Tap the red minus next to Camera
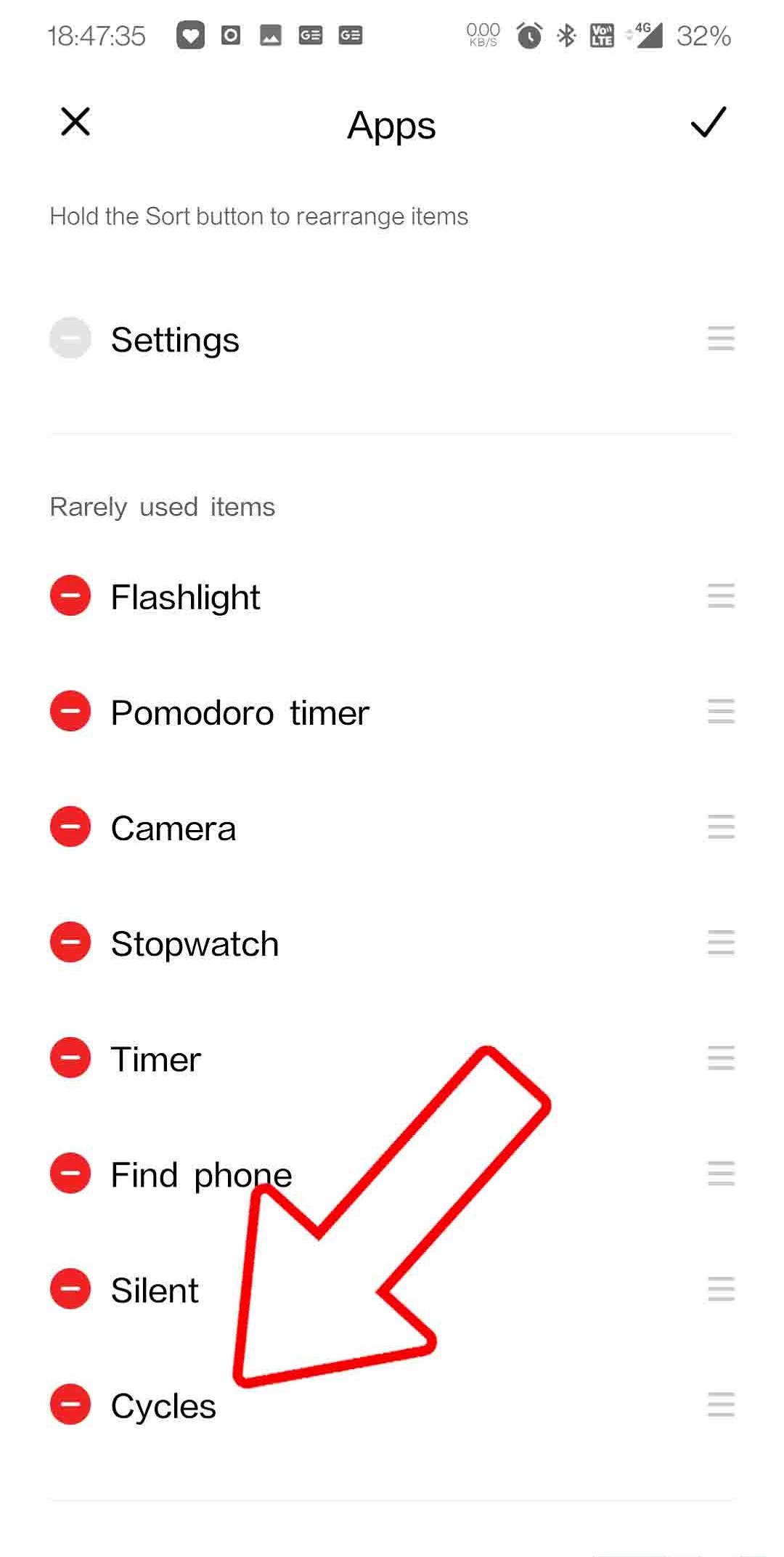This screenshot has width=784, height=1557. pyautogui.click(x=70, y=826)
